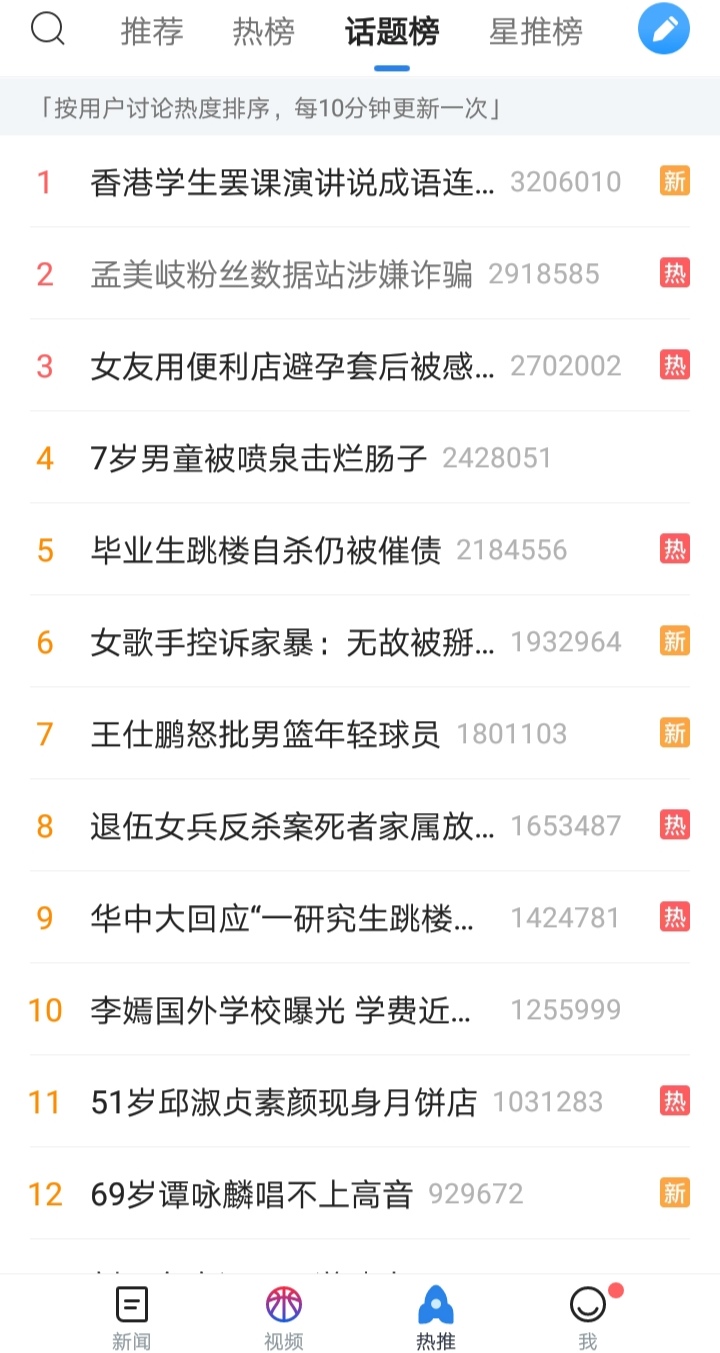Open topic 7岁男童被喷泉击烂肠子
This screenshot has width=720, height=1353.
(x=360, y=458)
